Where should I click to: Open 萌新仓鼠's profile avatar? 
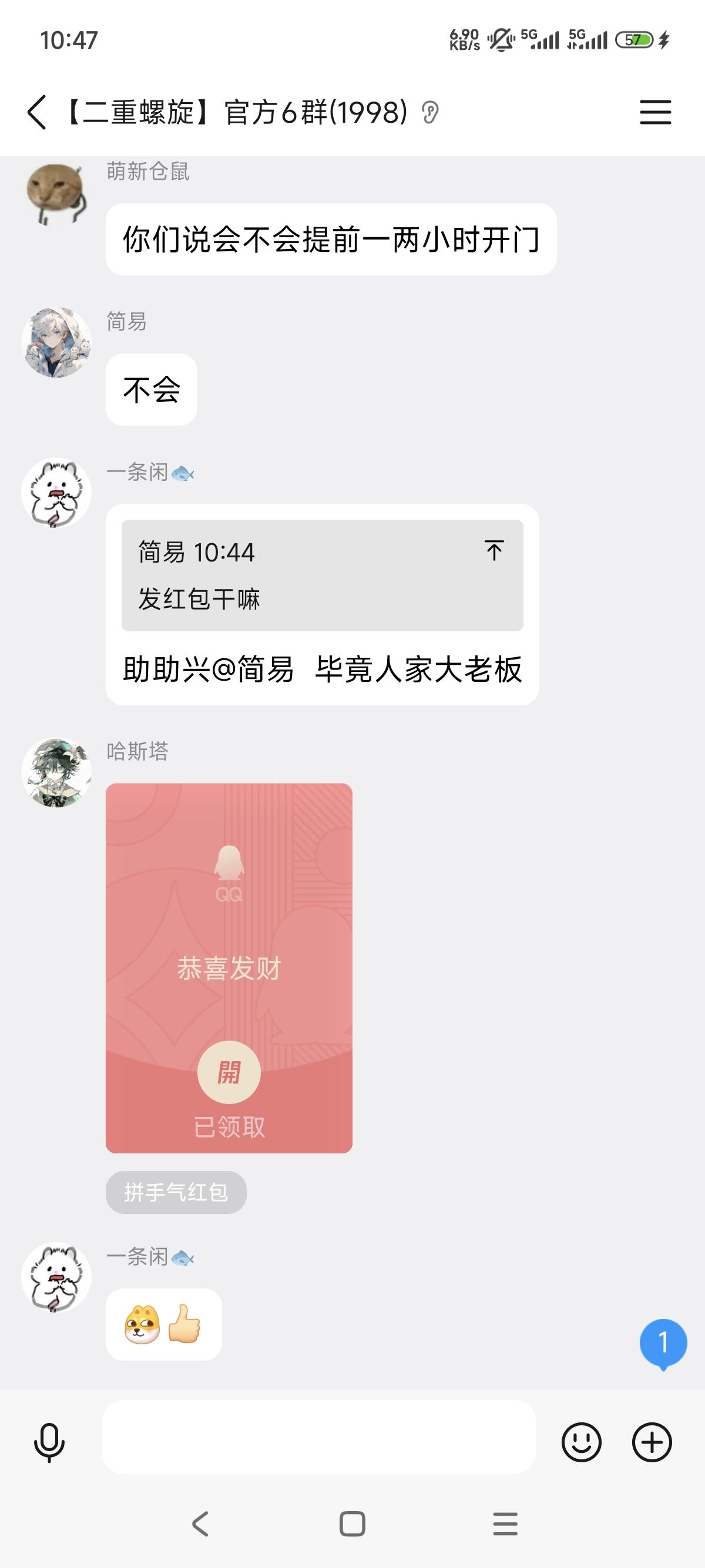56,194
